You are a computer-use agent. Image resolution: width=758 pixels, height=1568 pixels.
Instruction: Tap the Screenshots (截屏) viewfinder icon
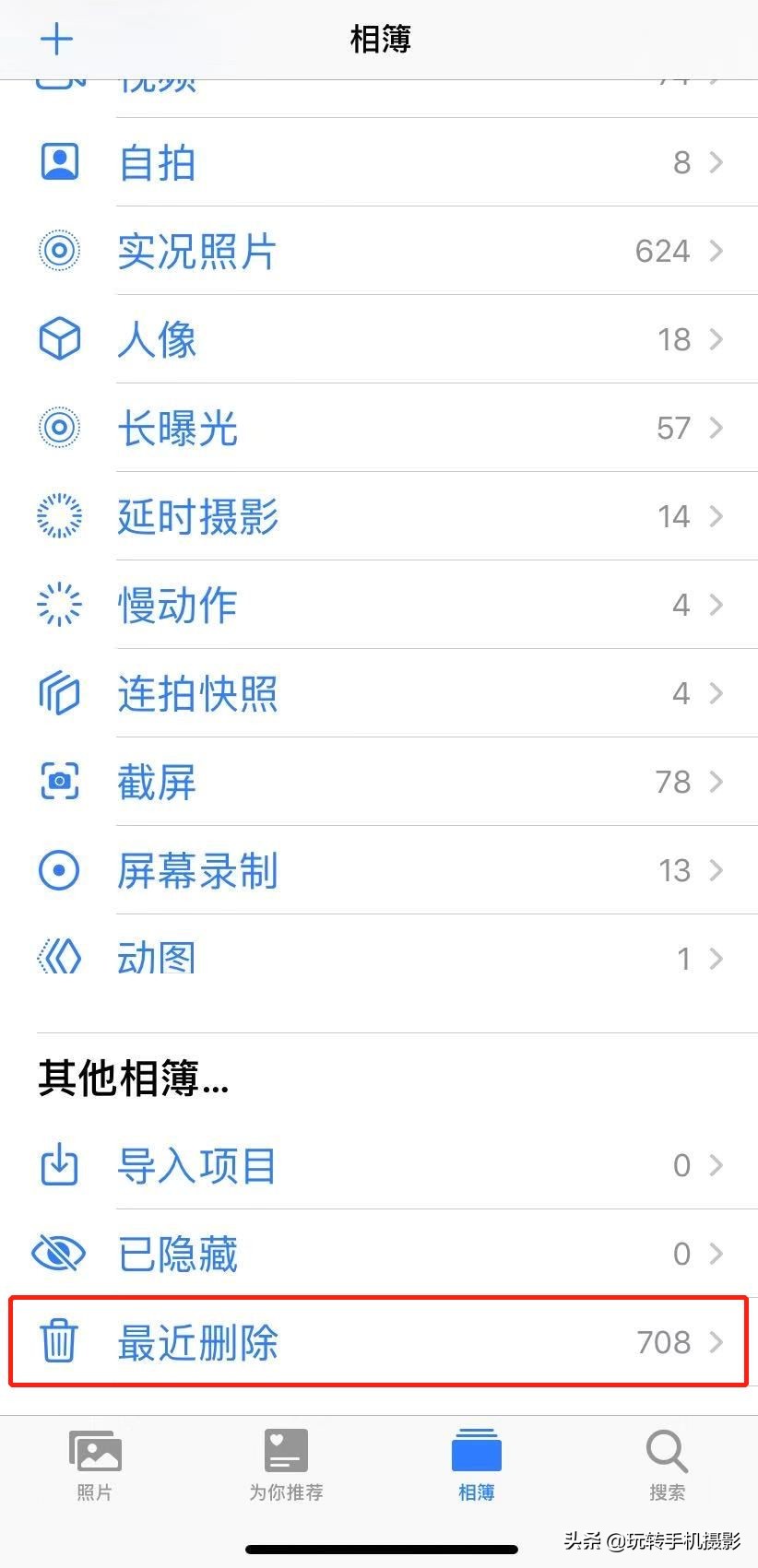tap(59, 781)
